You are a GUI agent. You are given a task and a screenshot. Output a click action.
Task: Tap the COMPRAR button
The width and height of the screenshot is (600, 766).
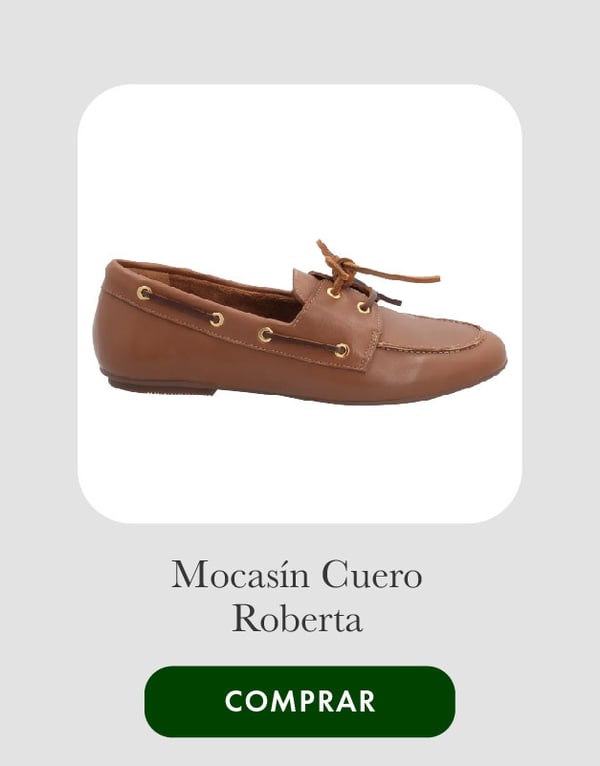(x=299, y=701)
